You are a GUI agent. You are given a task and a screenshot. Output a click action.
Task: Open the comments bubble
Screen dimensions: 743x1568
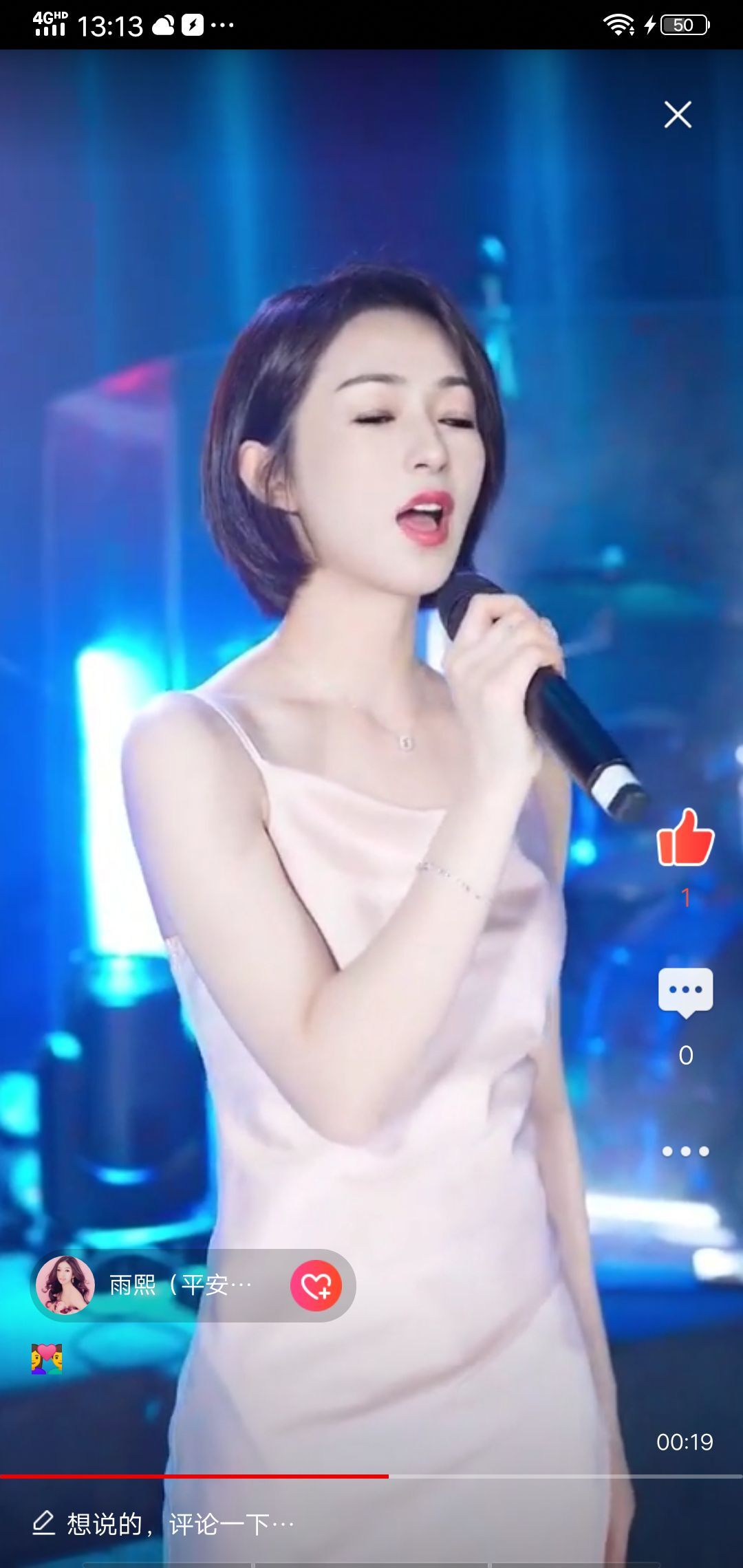[685, 992]
